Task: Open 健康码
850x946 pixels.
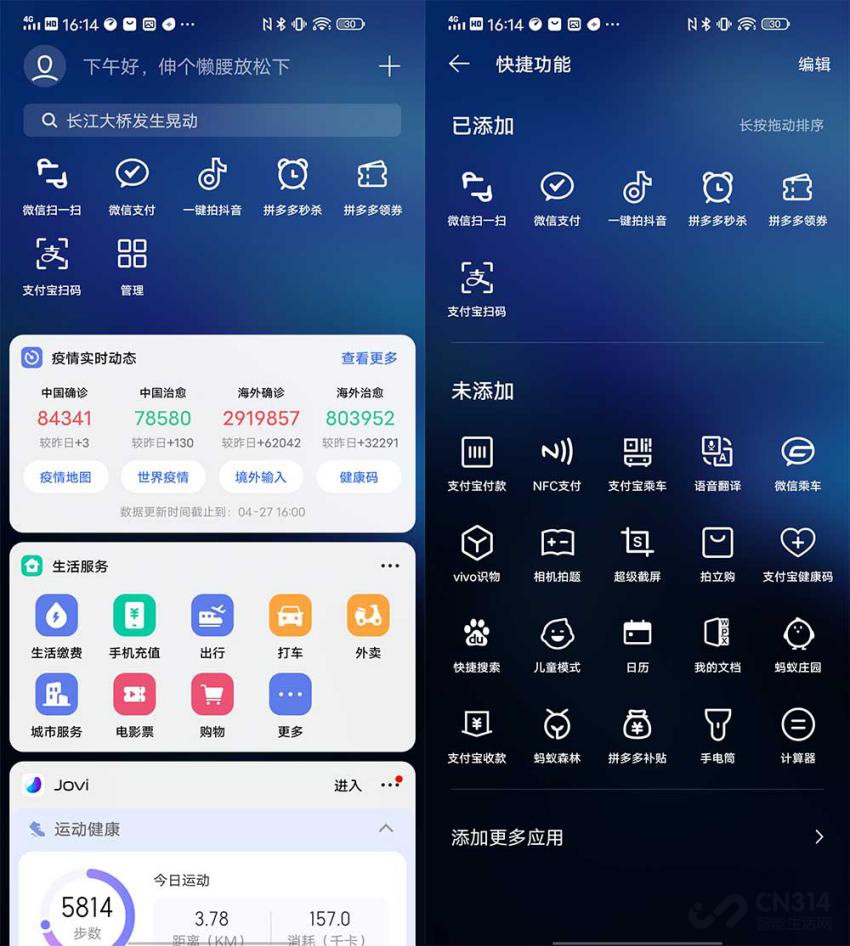Action: (x=359, y=477)
